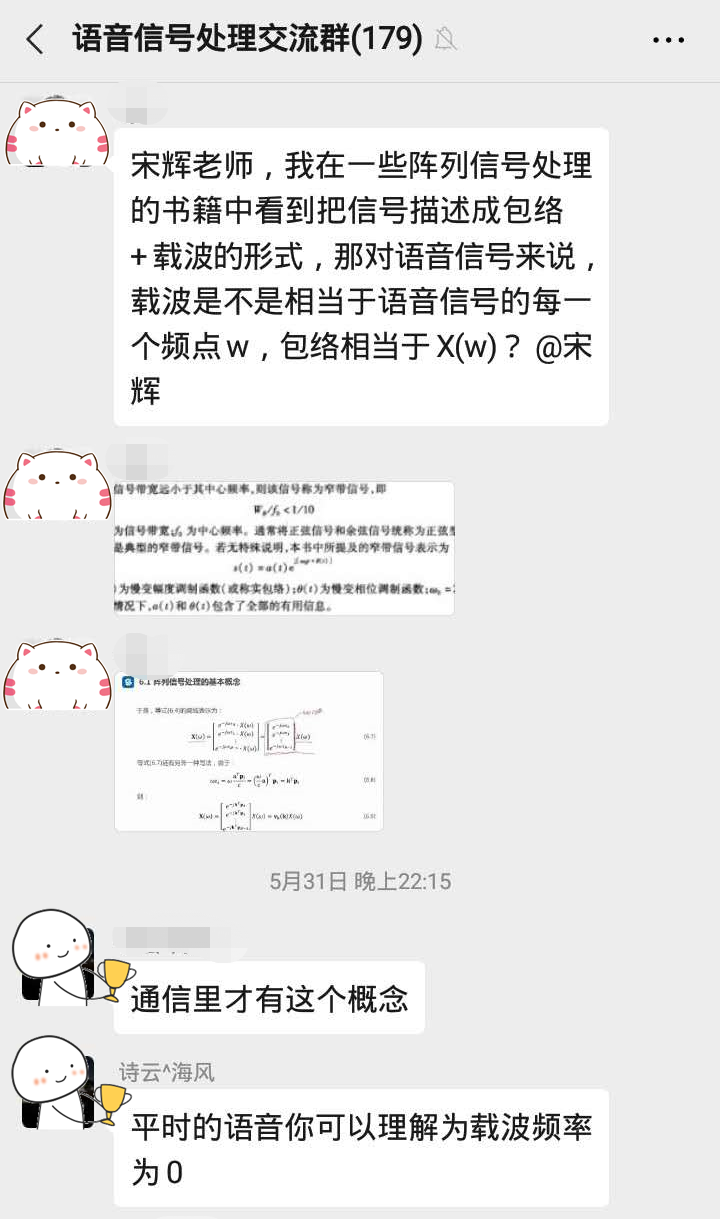This screenshot has height=1219, width=720.
Task: Open avatar next to 通信里才有这个概念 message
Action: [x=56, y=956]
